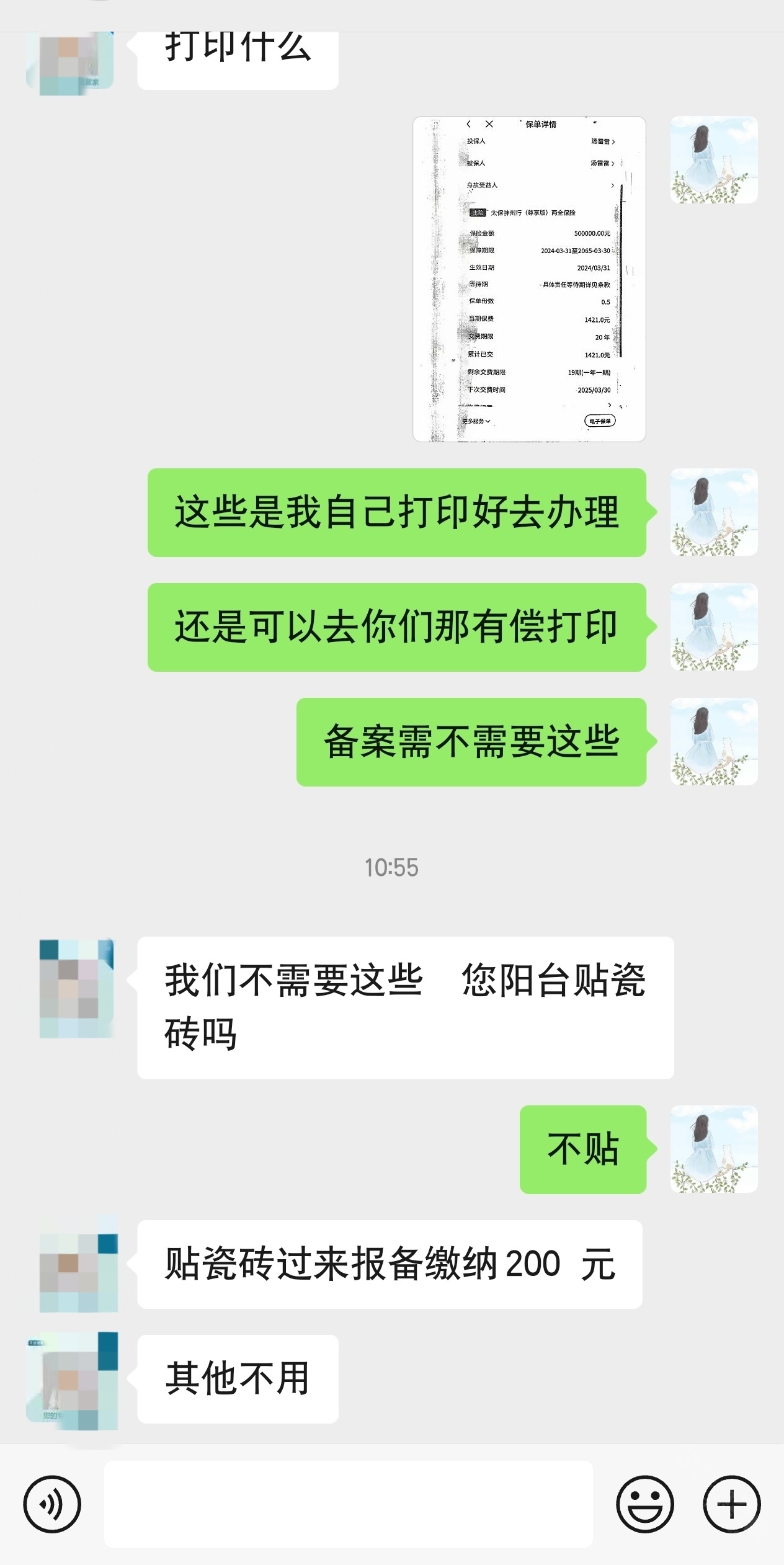Open the plus attachment menu
The height and width of the screenshot is (1565, 784).
tap(731, 1504)
